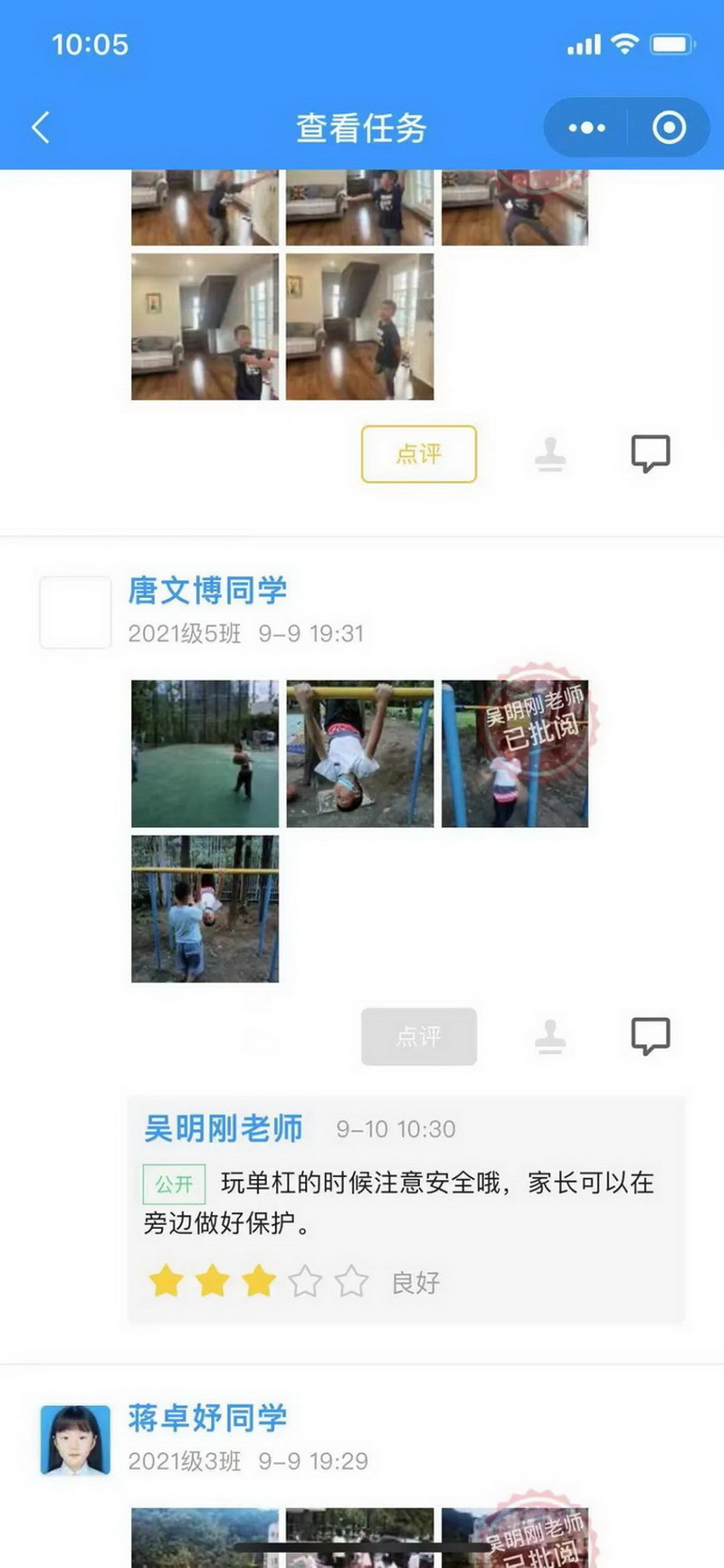The image size is (724, 1568).
Task: Open 唐文博's photo with 已批阅 stamp
Action: pyautogui.click(x=514, y=754)
